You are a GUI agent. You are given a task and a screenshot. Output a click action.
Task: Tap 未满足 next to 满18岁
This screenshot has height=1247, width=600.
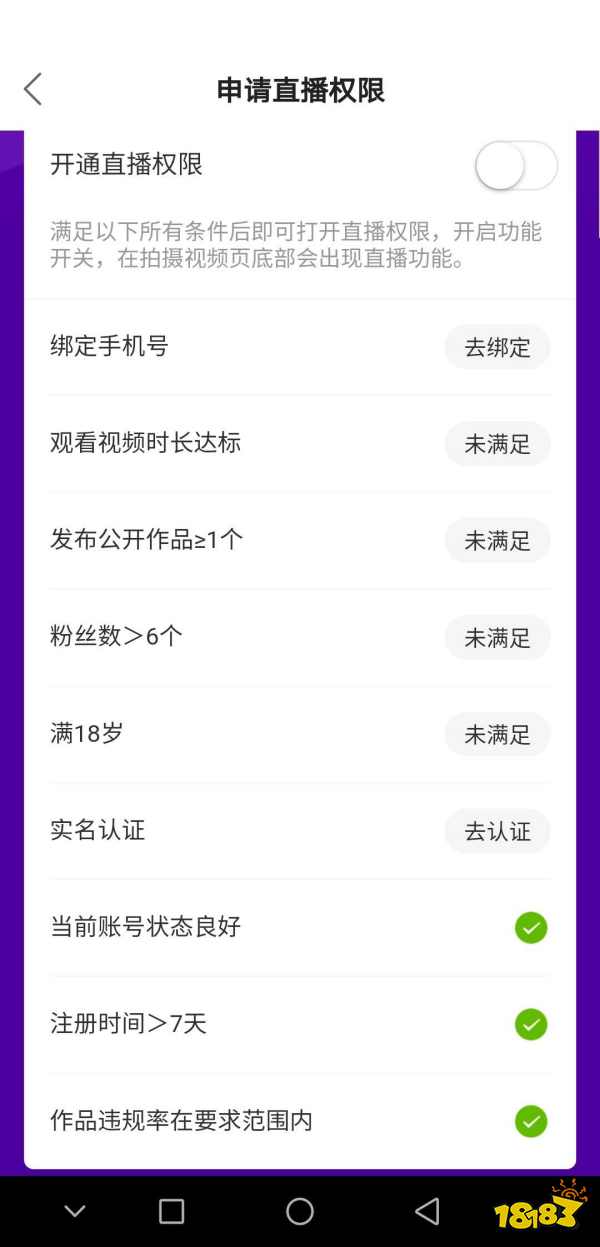click(x=497, y=735)
